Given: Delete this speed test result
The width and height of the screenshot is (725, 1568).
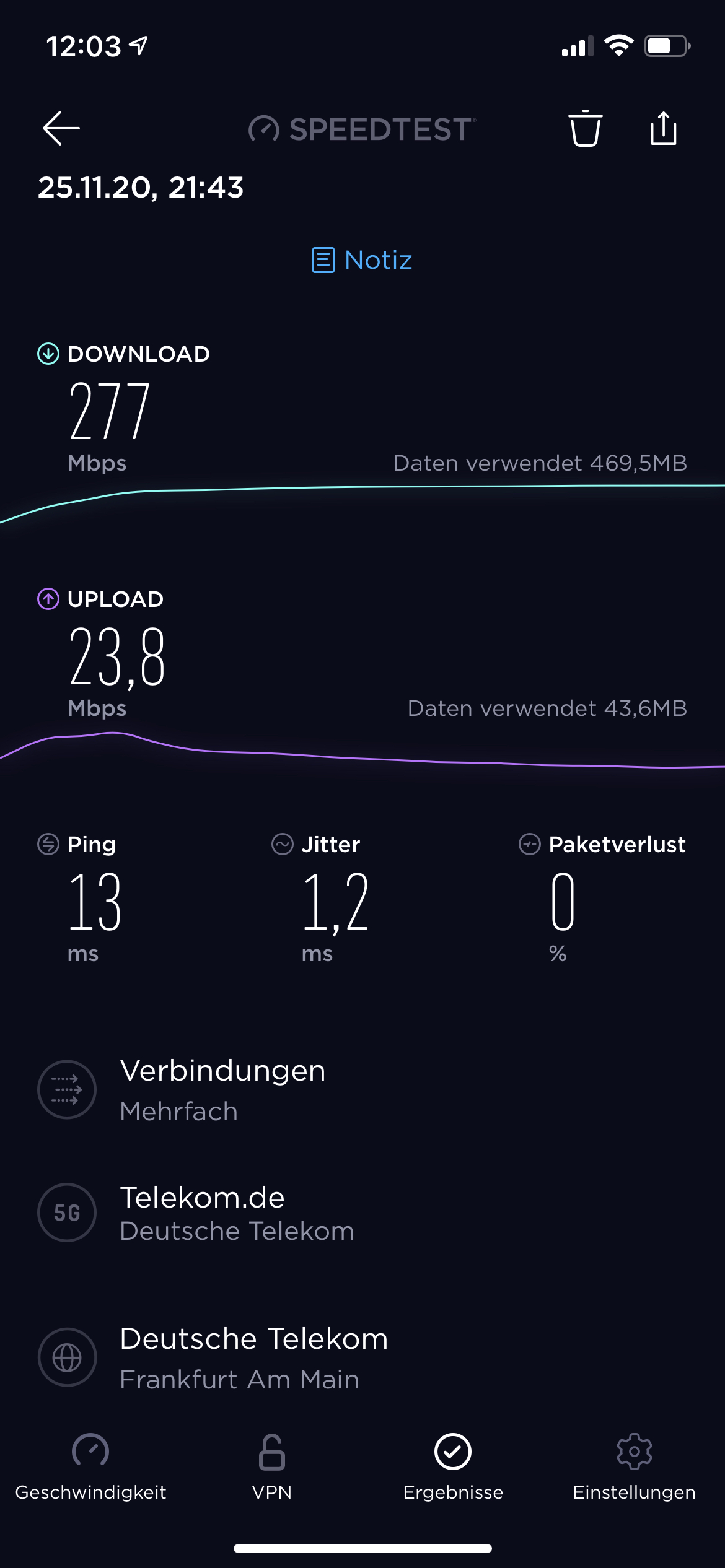Looking at the screenshot, I should point(585,128).
